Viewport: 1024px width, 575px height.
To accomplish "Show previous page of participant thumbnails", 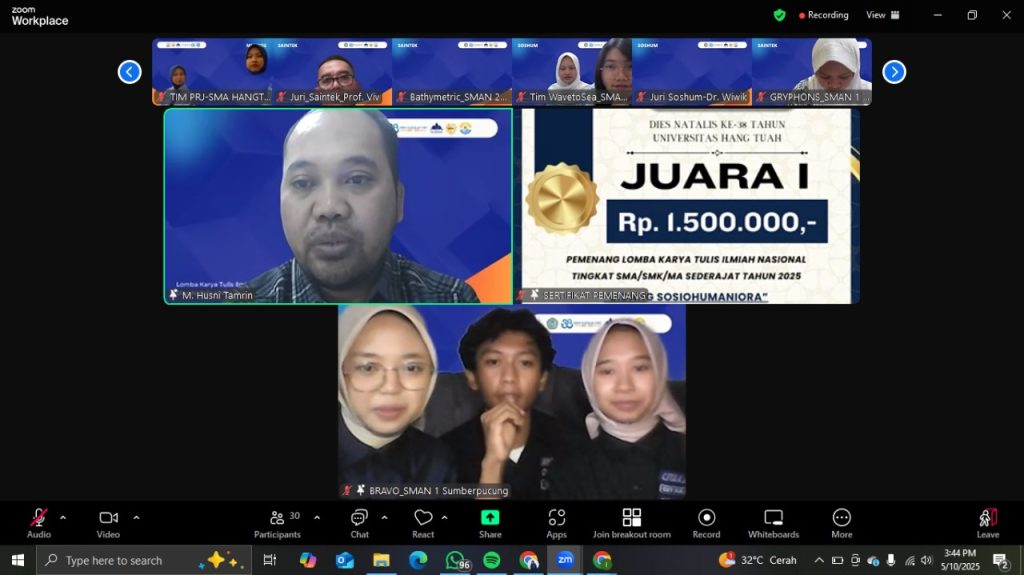I will pos(130,72).
